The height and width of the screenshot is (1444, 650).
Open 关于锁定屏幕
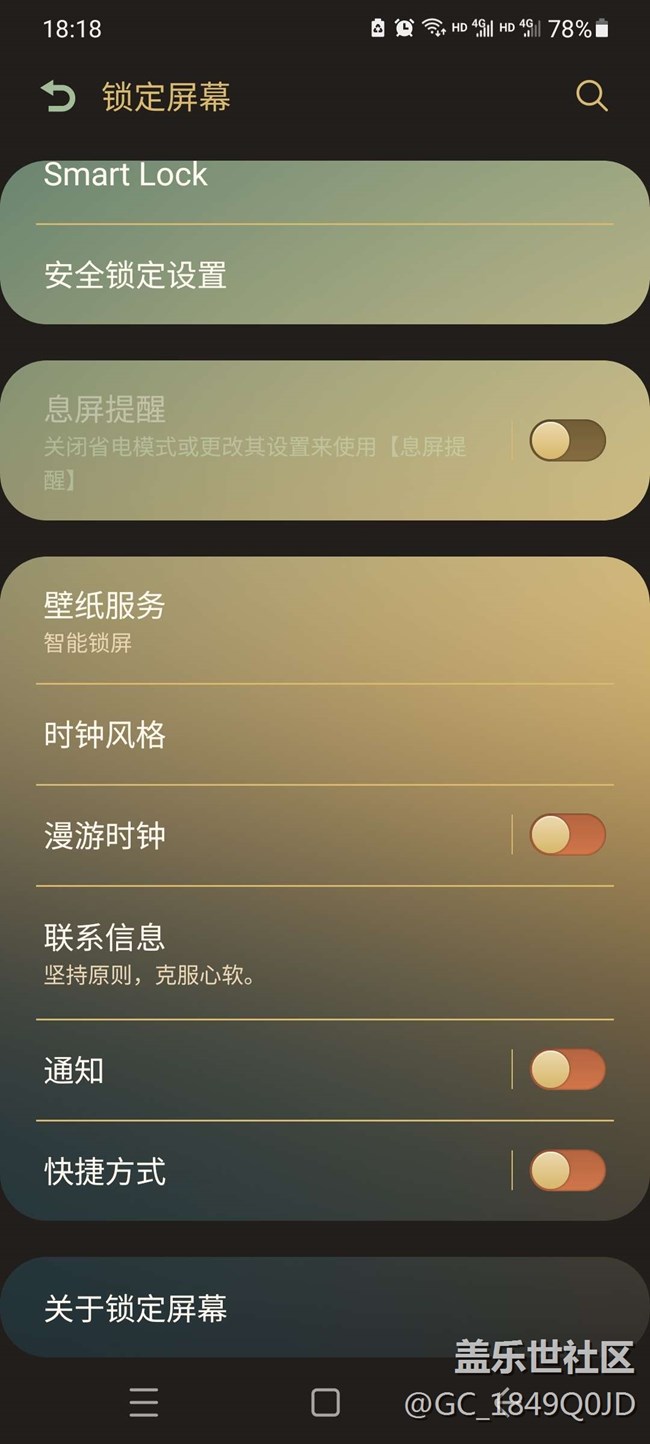click(135, 1308)
